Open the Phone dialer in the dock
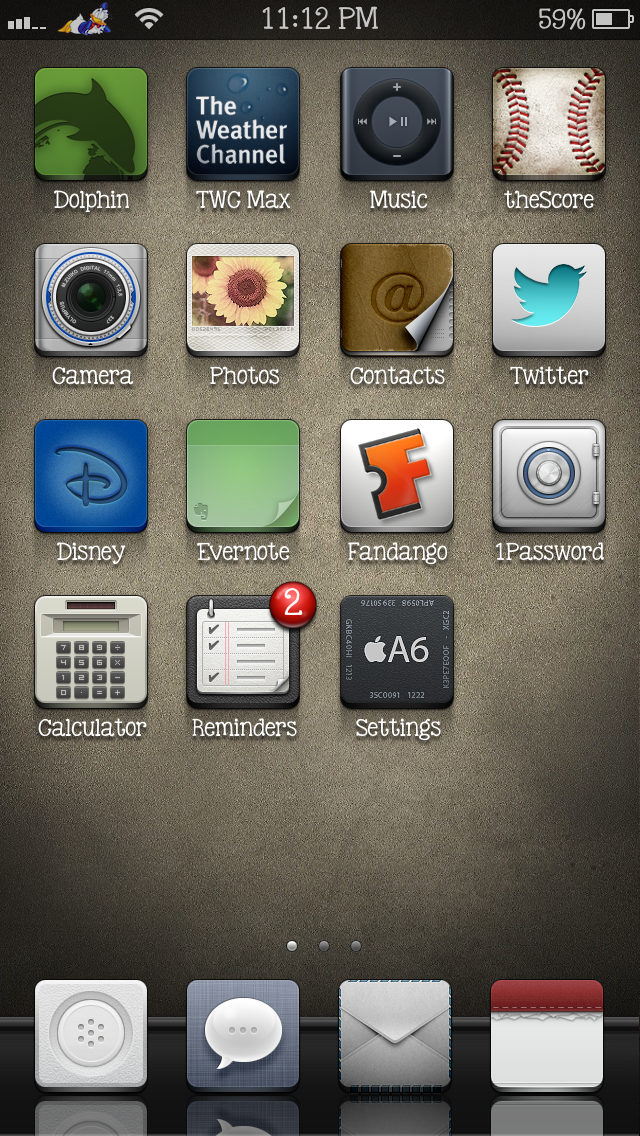 tap(91, 1034)
